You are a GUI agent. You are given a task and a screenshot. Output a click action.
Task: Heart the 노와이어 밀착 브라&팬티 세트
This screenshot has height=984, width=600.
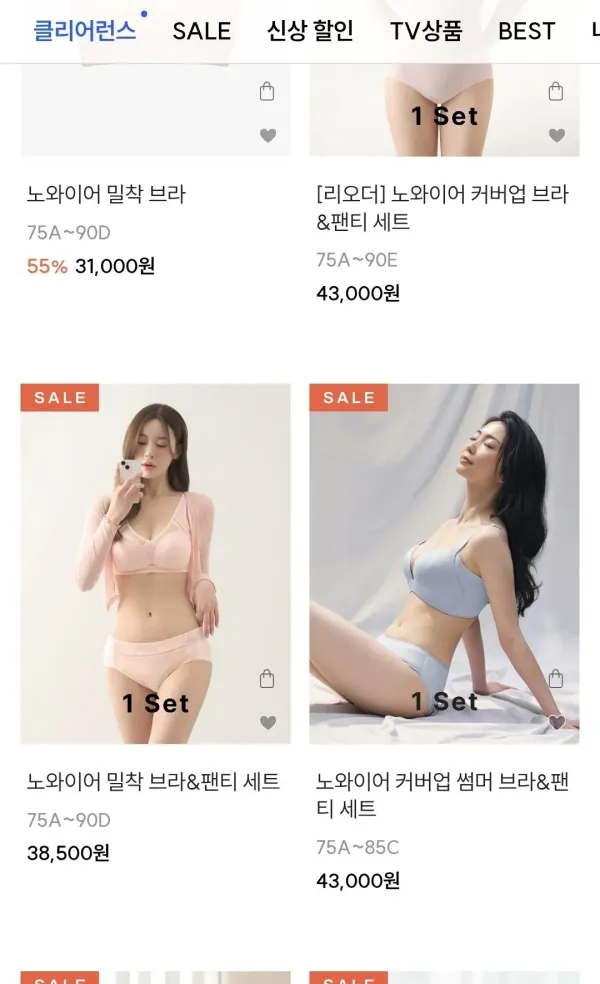267,722
